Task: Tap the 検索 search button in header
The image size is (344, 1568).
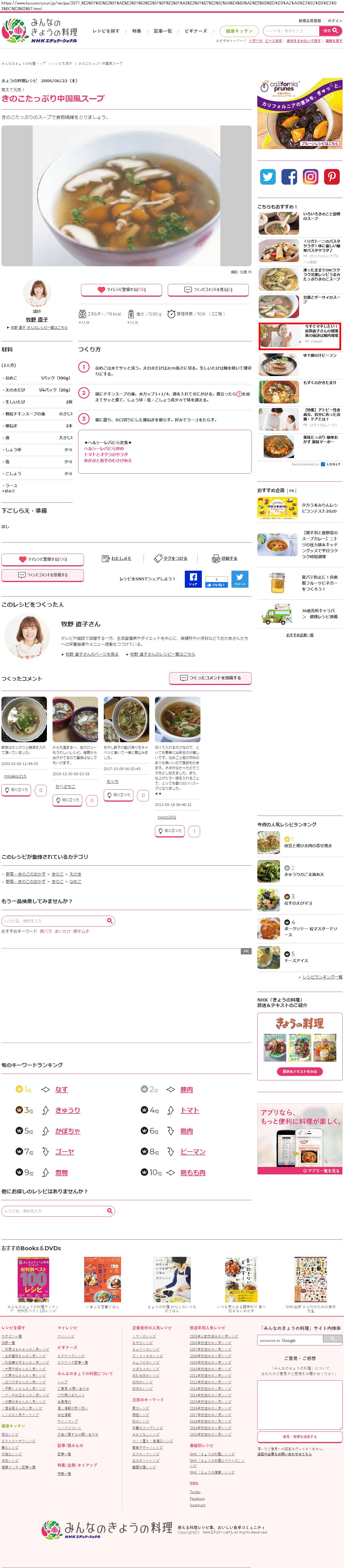Action: (330, 30)
